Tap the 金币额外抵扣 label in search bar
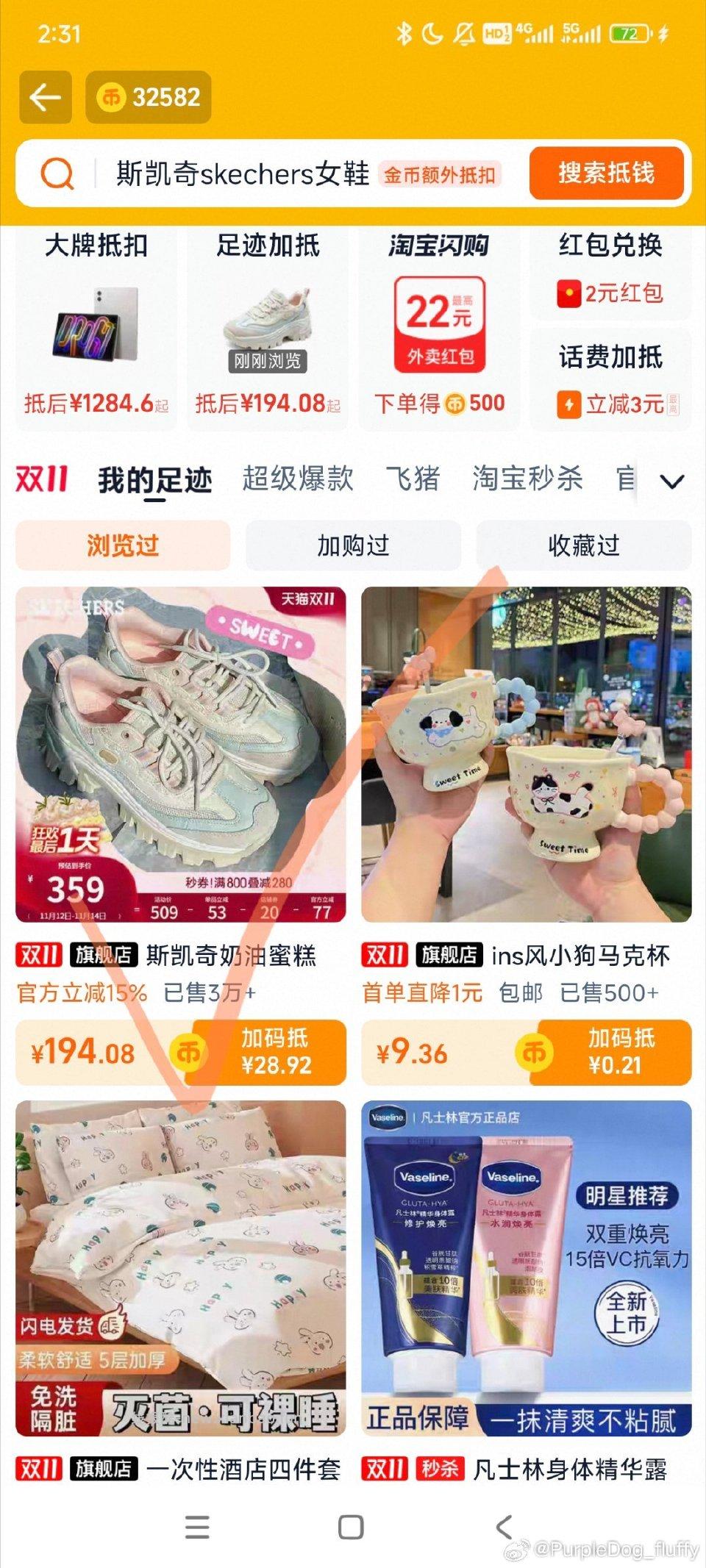Screen dimensions: 706x1568 443,173
